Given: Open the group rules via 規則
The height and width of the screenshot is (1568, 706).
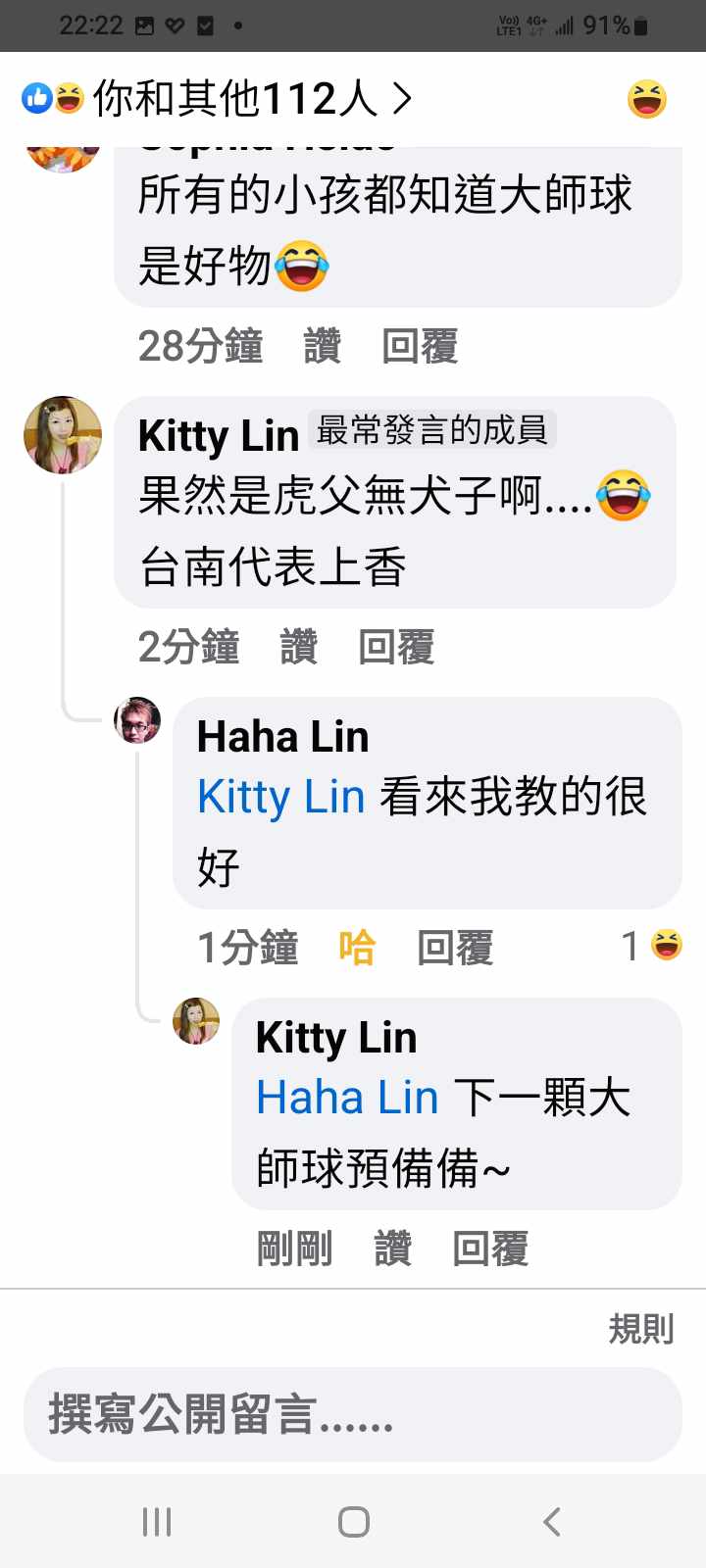Looking at the screenshot, I should (640, 1329).
